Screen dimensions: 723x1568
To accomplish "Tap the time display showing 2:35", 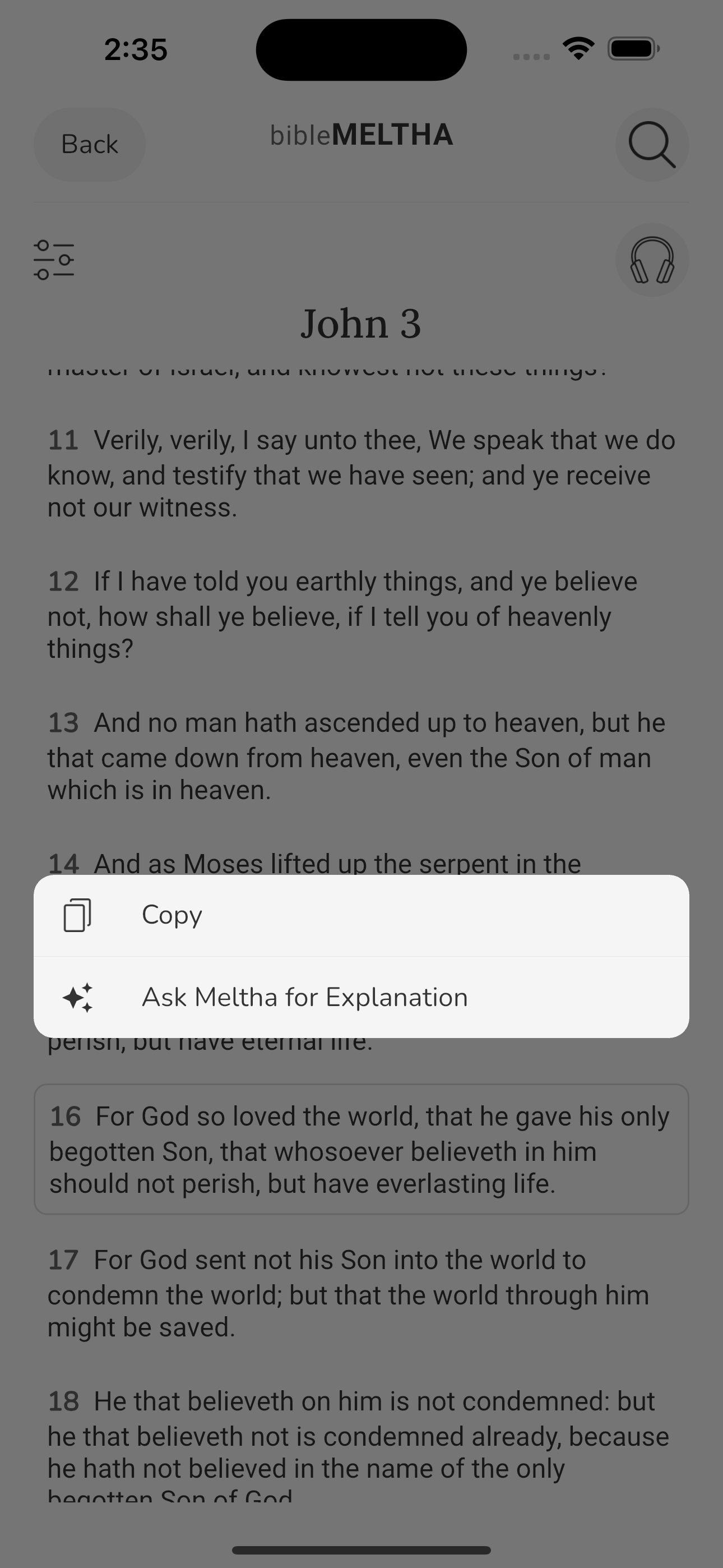I will 135,50.
